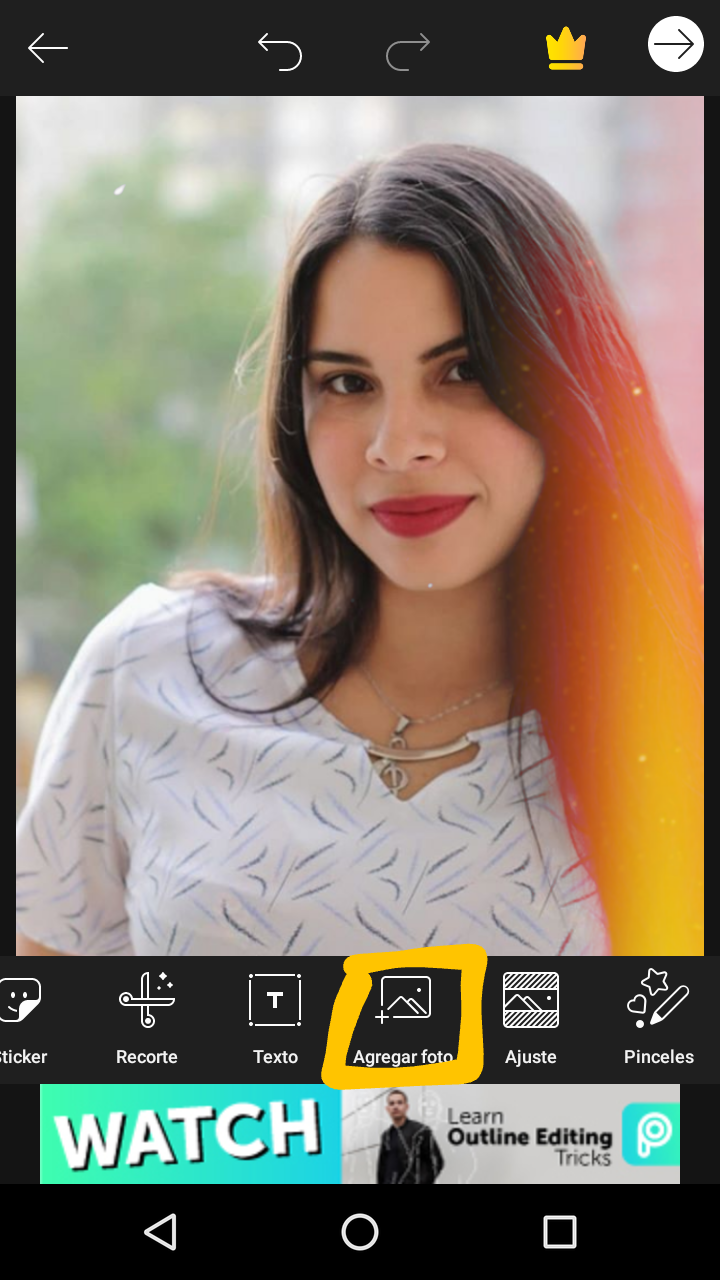Proceed with the next arrow button
Viewport: 720px width, 1280px height.
[x=675, y=45]
